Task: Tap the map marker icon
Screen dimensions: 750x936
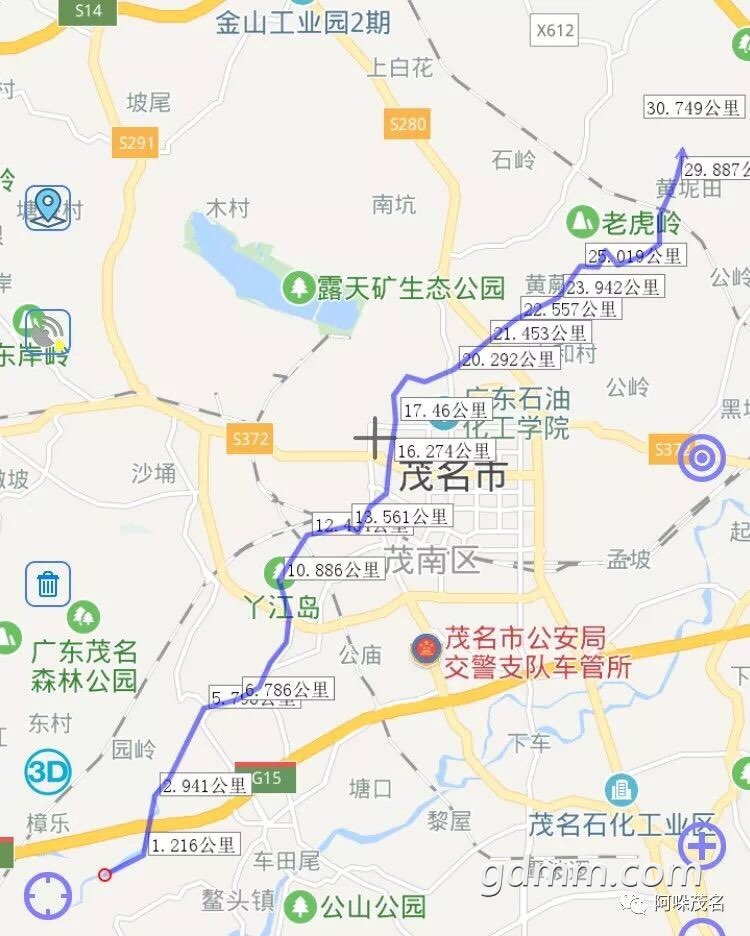Action: 48,208
